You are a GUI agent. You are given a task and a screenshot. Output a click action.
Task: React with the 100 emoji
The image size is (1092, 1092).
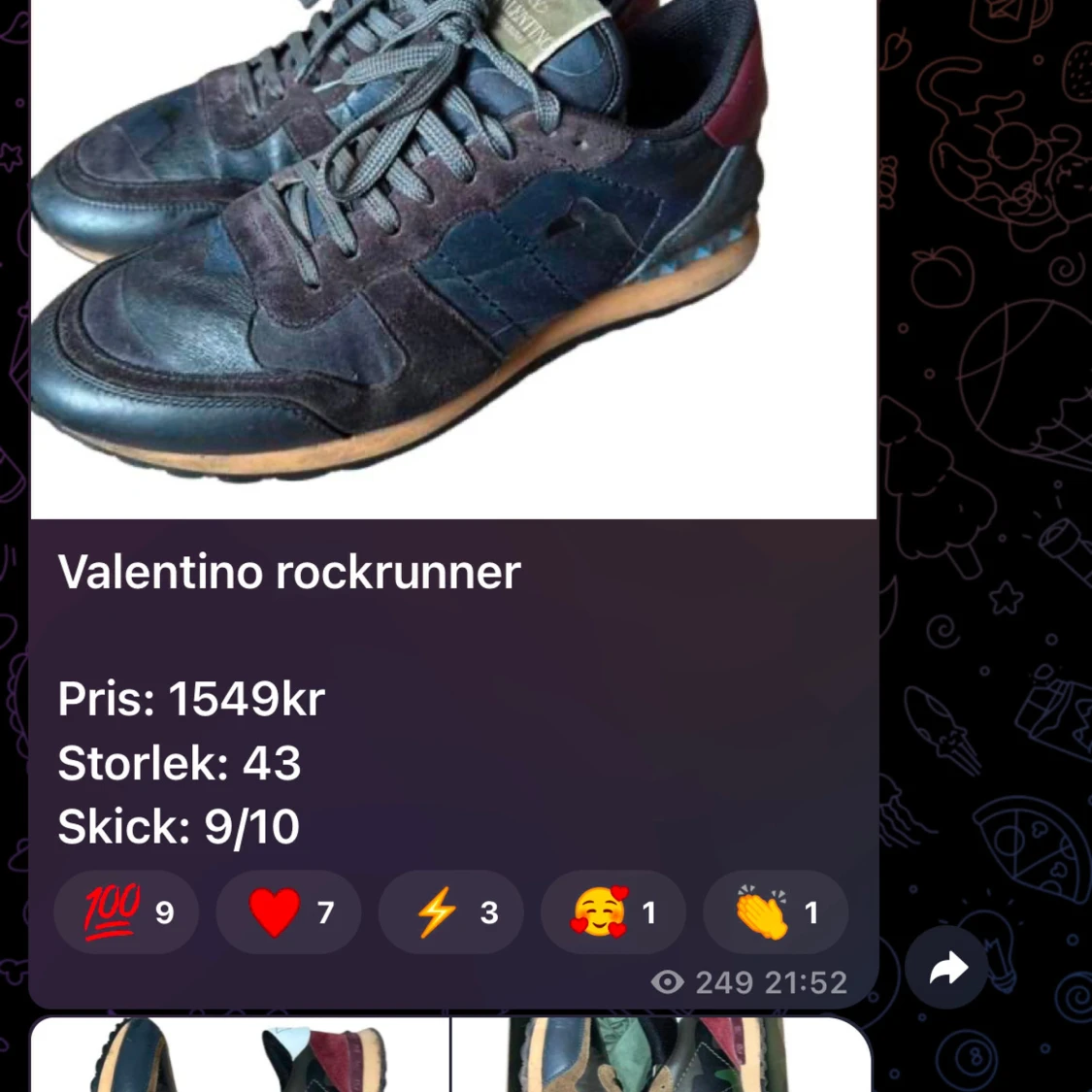click(x=127, y=911)
